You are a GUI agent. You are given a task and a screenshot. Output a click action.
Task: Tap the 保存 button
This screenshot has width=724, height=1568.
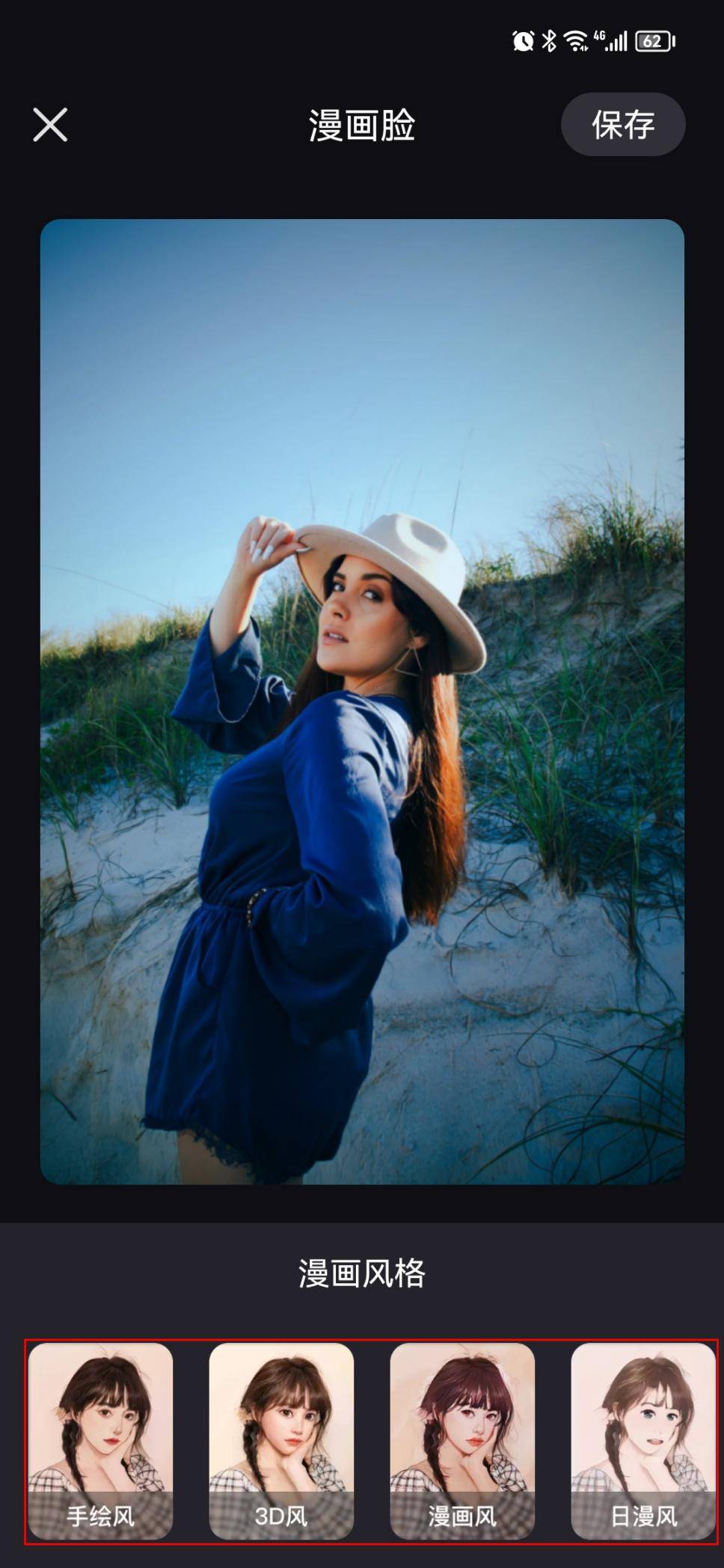[x=622, y=124]
